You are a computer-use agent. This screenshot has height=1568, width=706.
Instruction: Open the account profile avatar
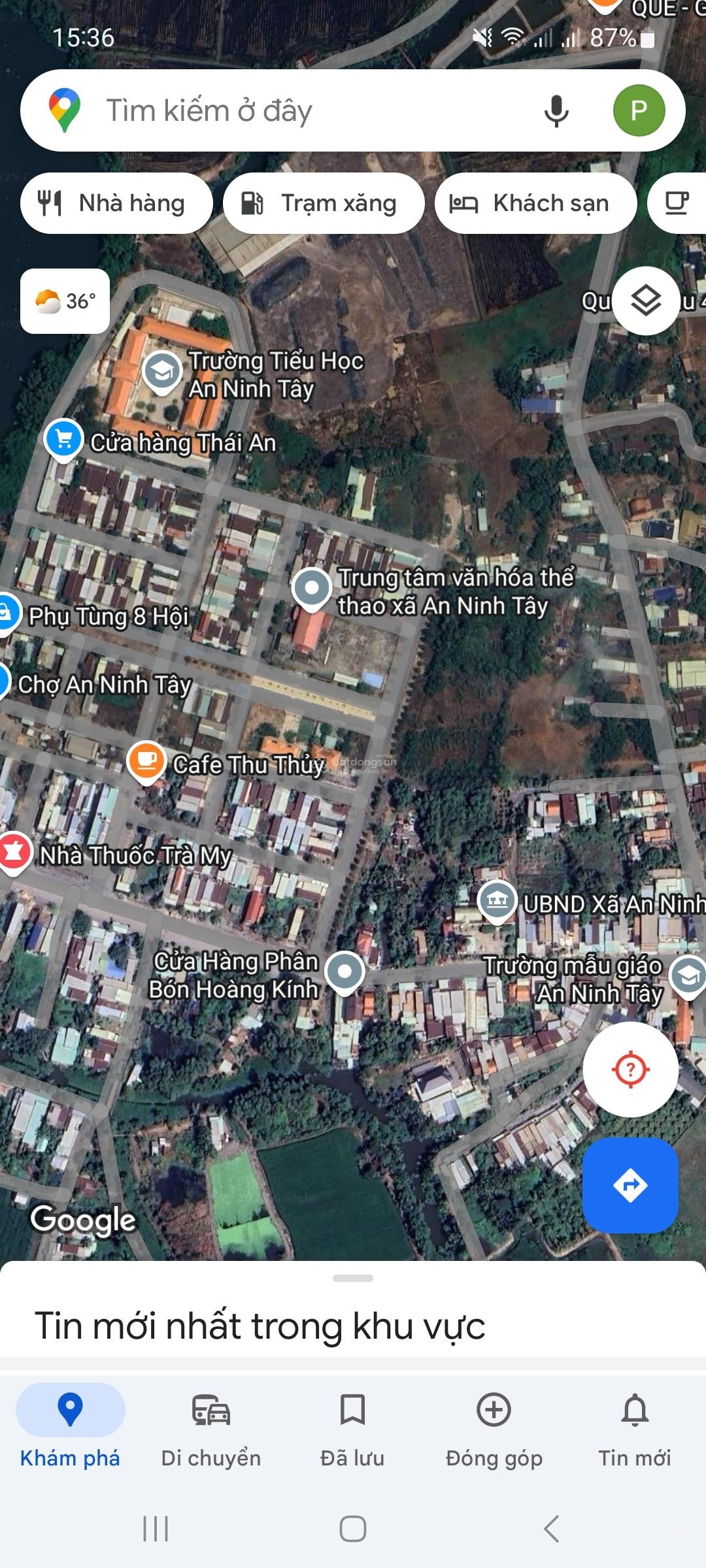[639, 110]
